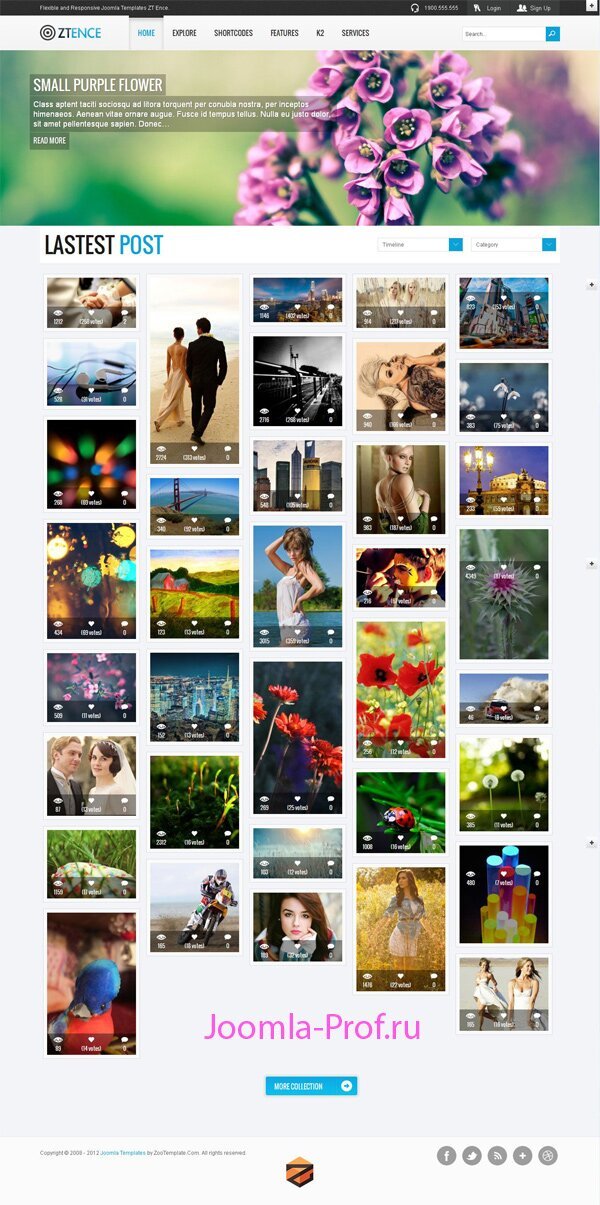Open the RSS feed icon
The width and height of the screenshot is (600, 1205).
point(497,1156)
